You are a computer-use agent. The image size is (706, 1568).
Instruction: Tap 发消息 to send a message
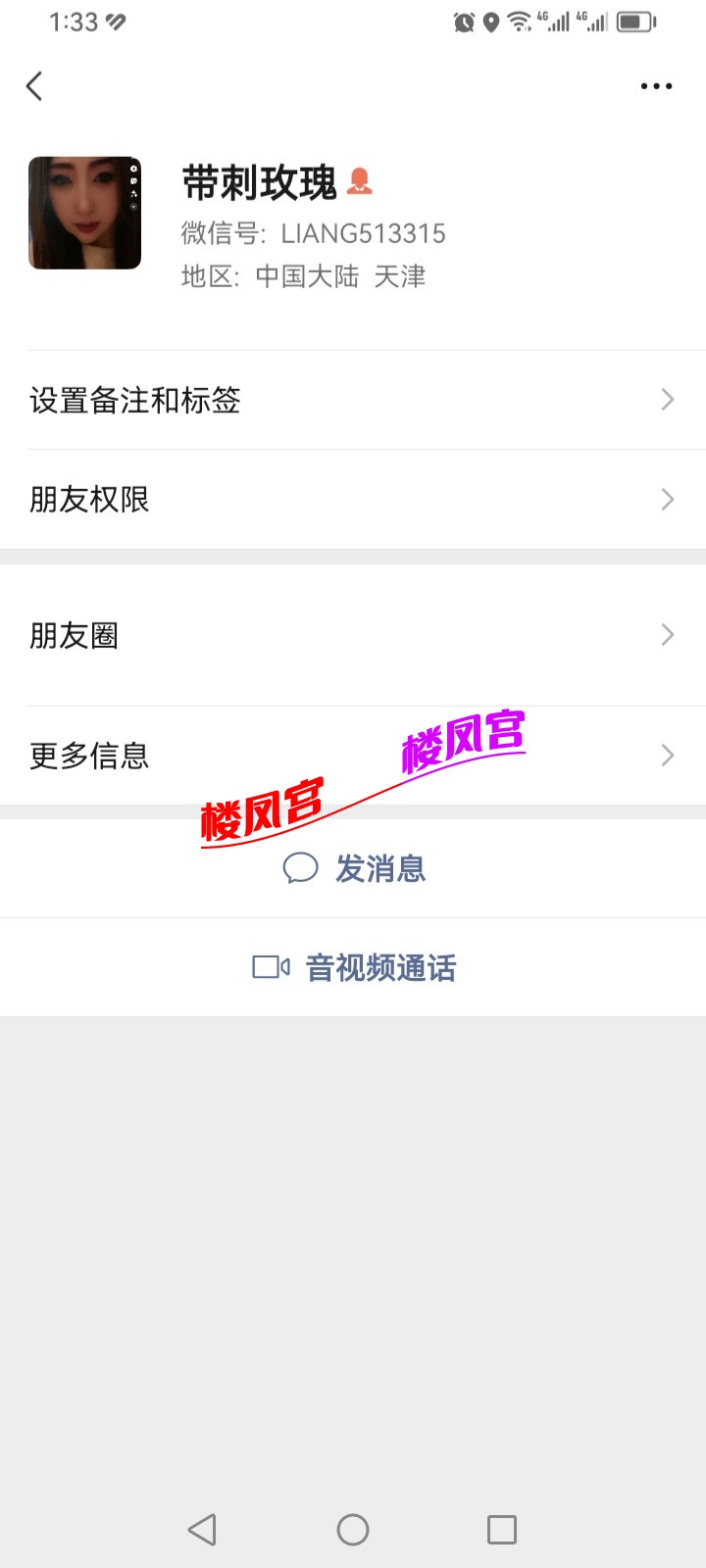click(381, 868)
